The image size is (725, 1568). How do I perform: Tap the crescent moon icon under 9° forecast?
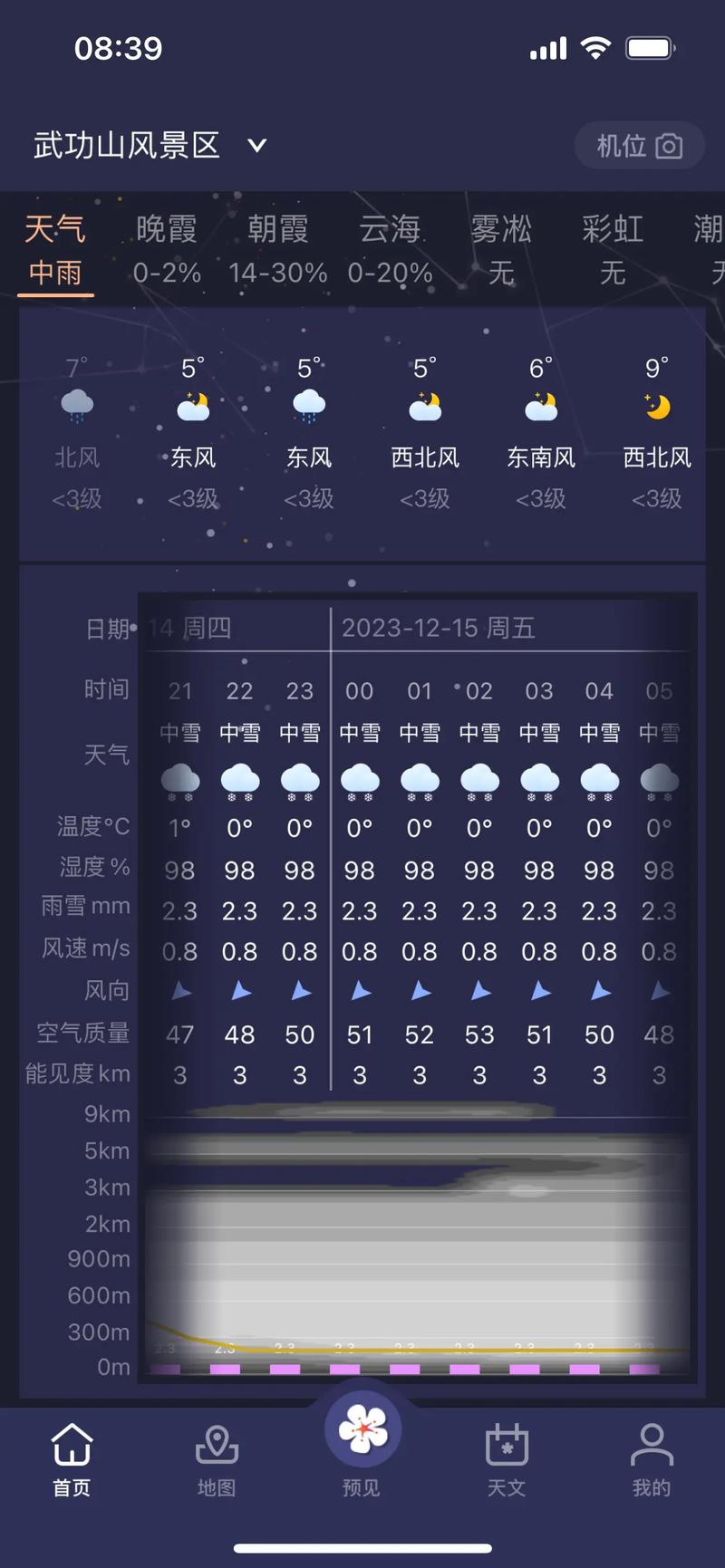[x=656, y=406]
